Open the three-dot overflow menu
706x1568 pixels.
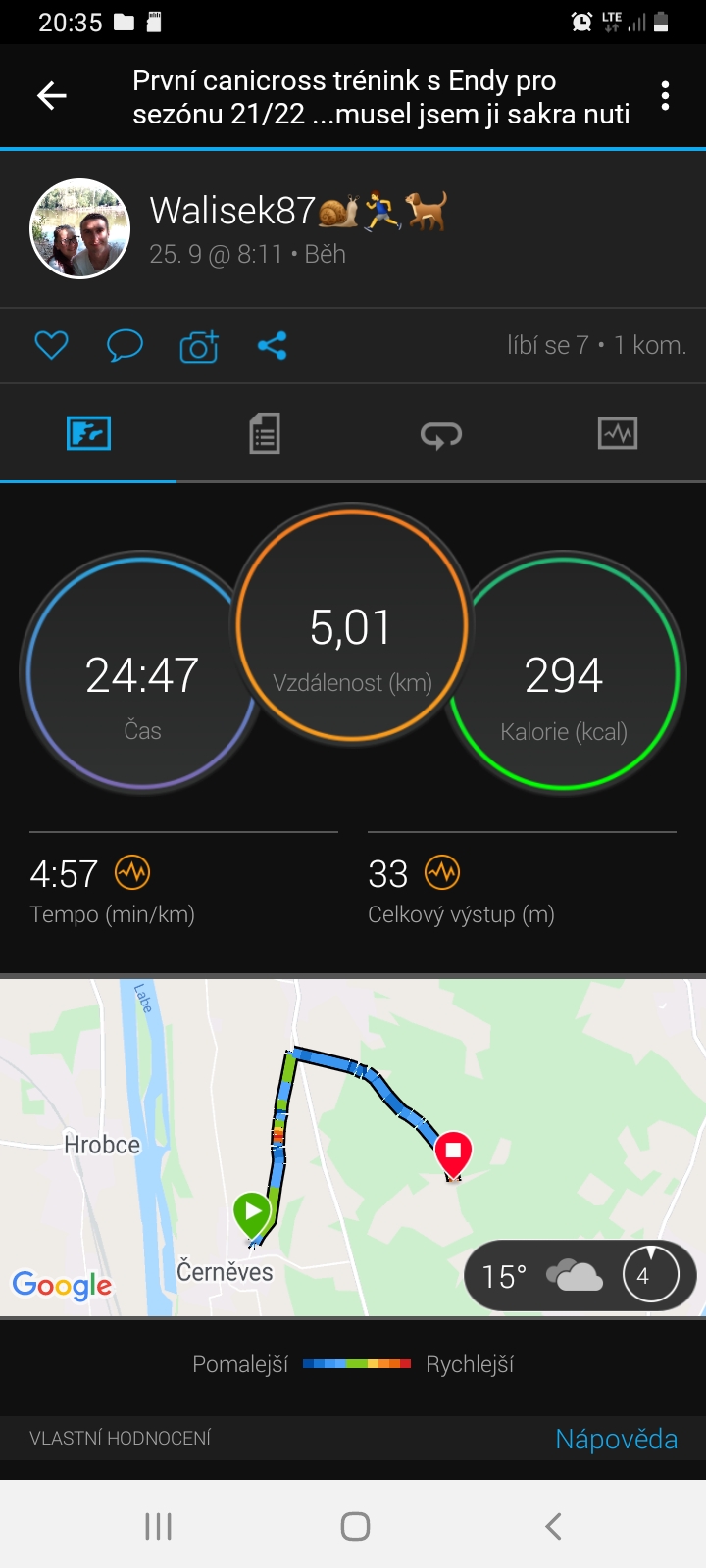pos(666,96)
